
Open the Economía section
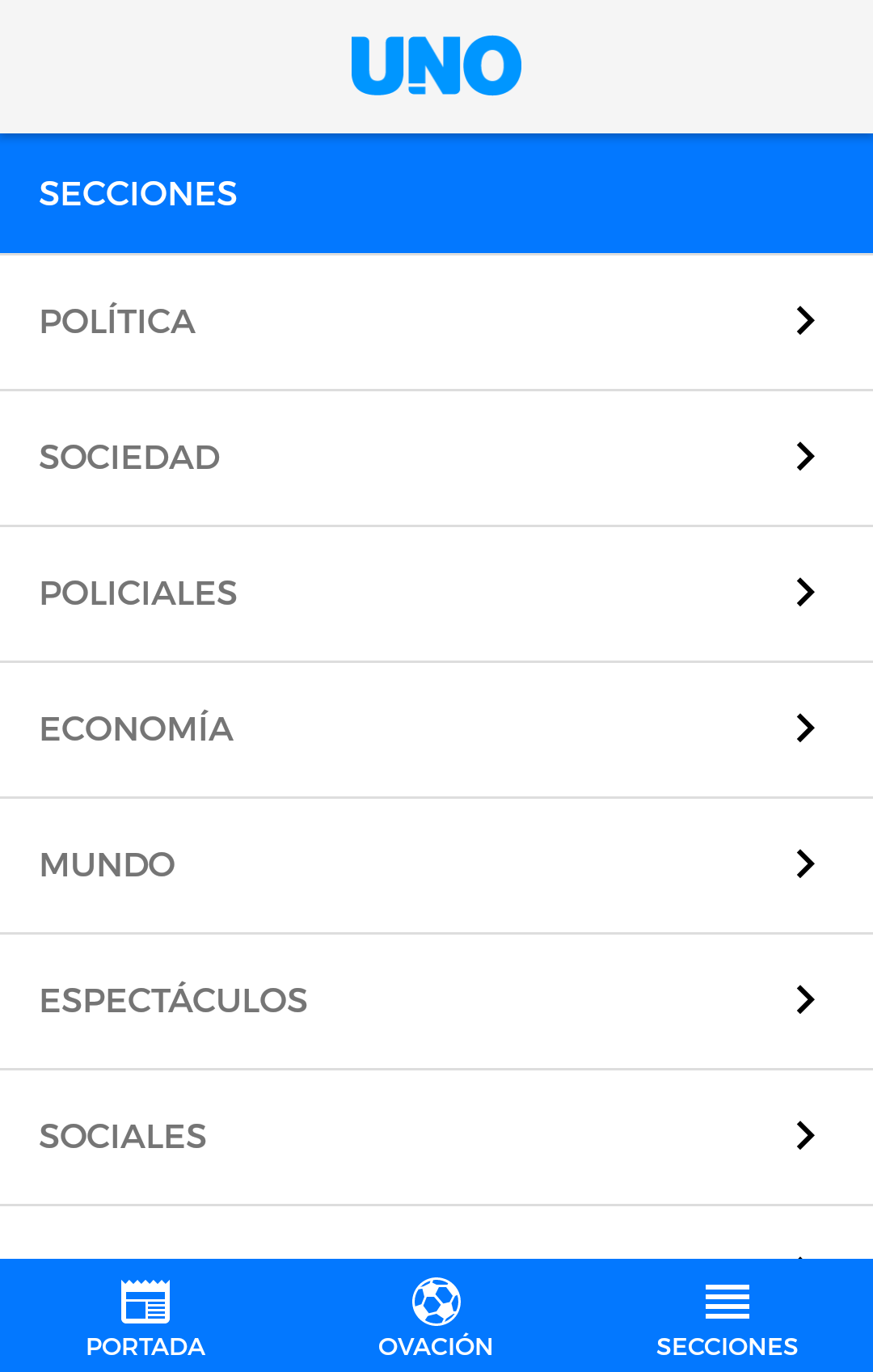436,729
